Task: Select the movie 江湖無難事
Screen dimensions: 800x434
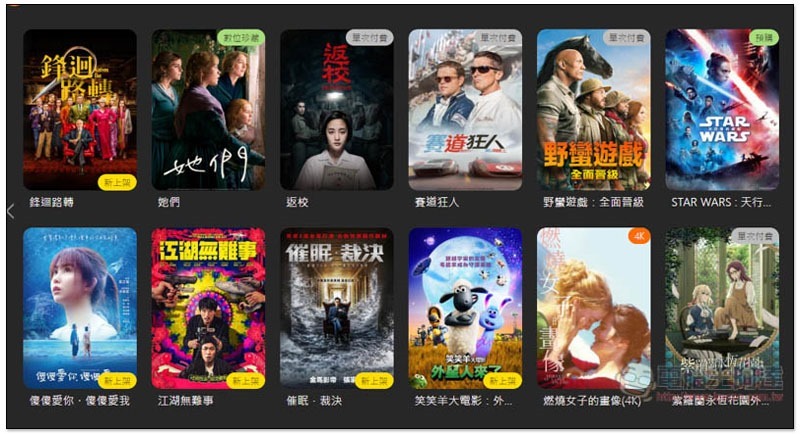Action: (x=208, y=308)
